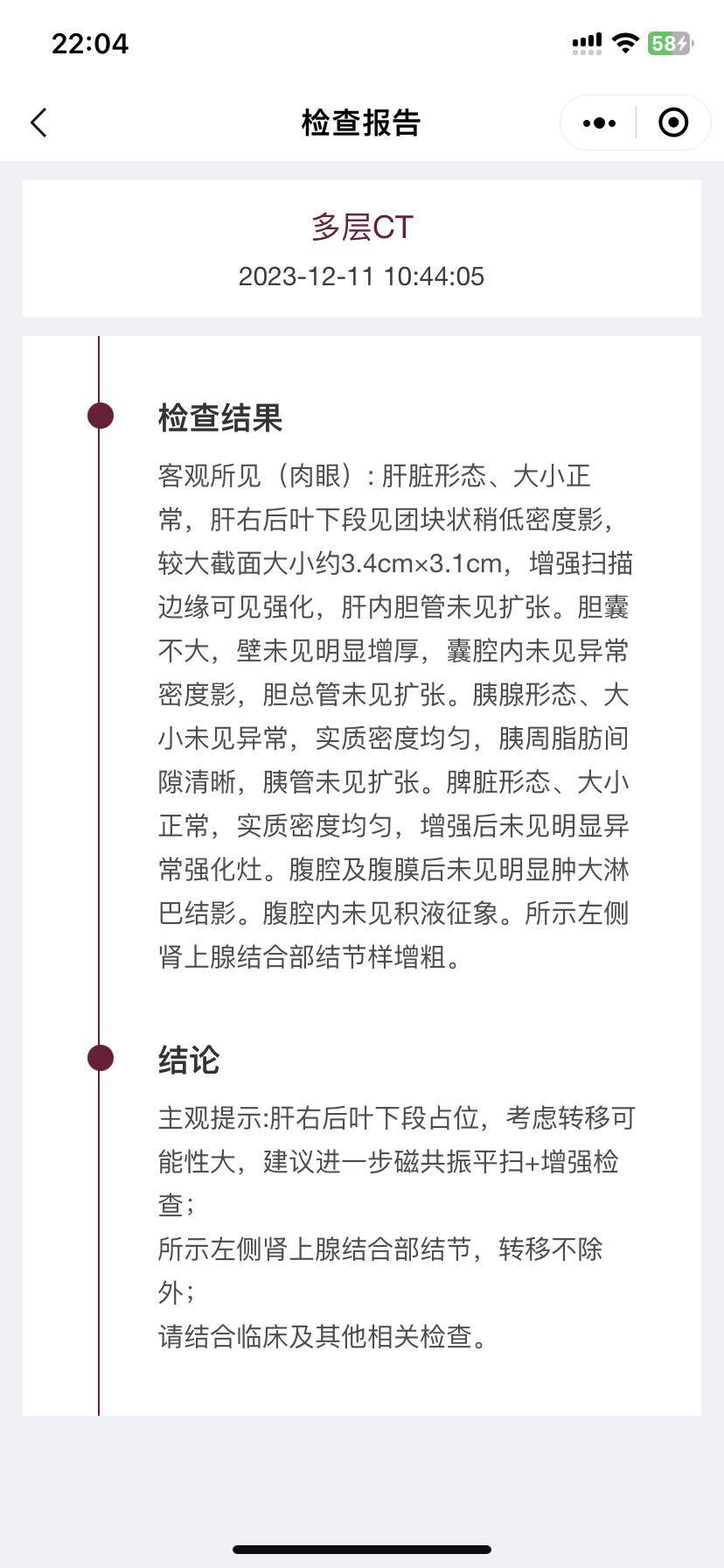Close the mini program with the circle button
The image size is (724, 1568).
(672, 123)
